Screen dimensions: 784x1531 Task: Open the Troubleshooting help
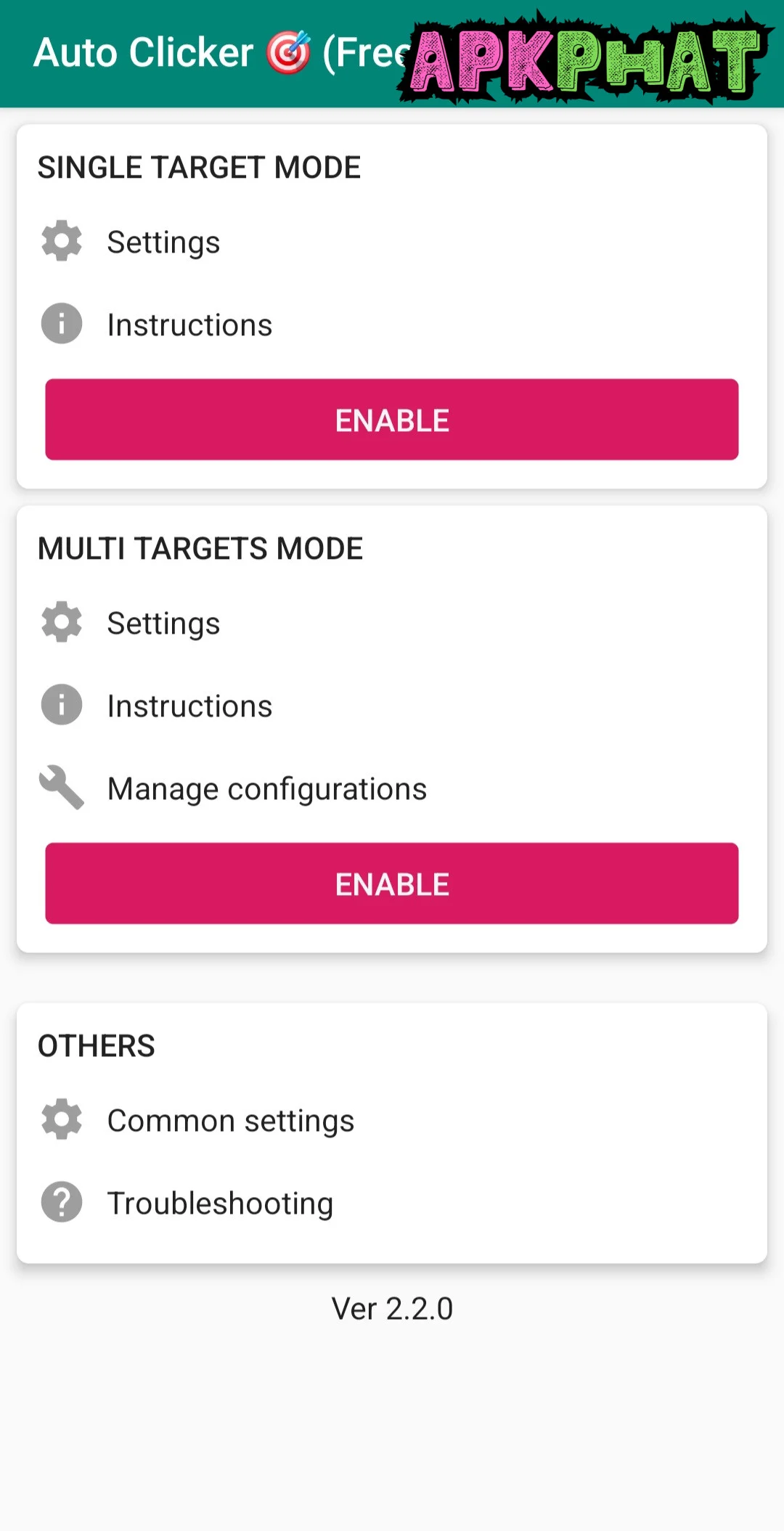pyautogui.click(x=220, y=1204)
